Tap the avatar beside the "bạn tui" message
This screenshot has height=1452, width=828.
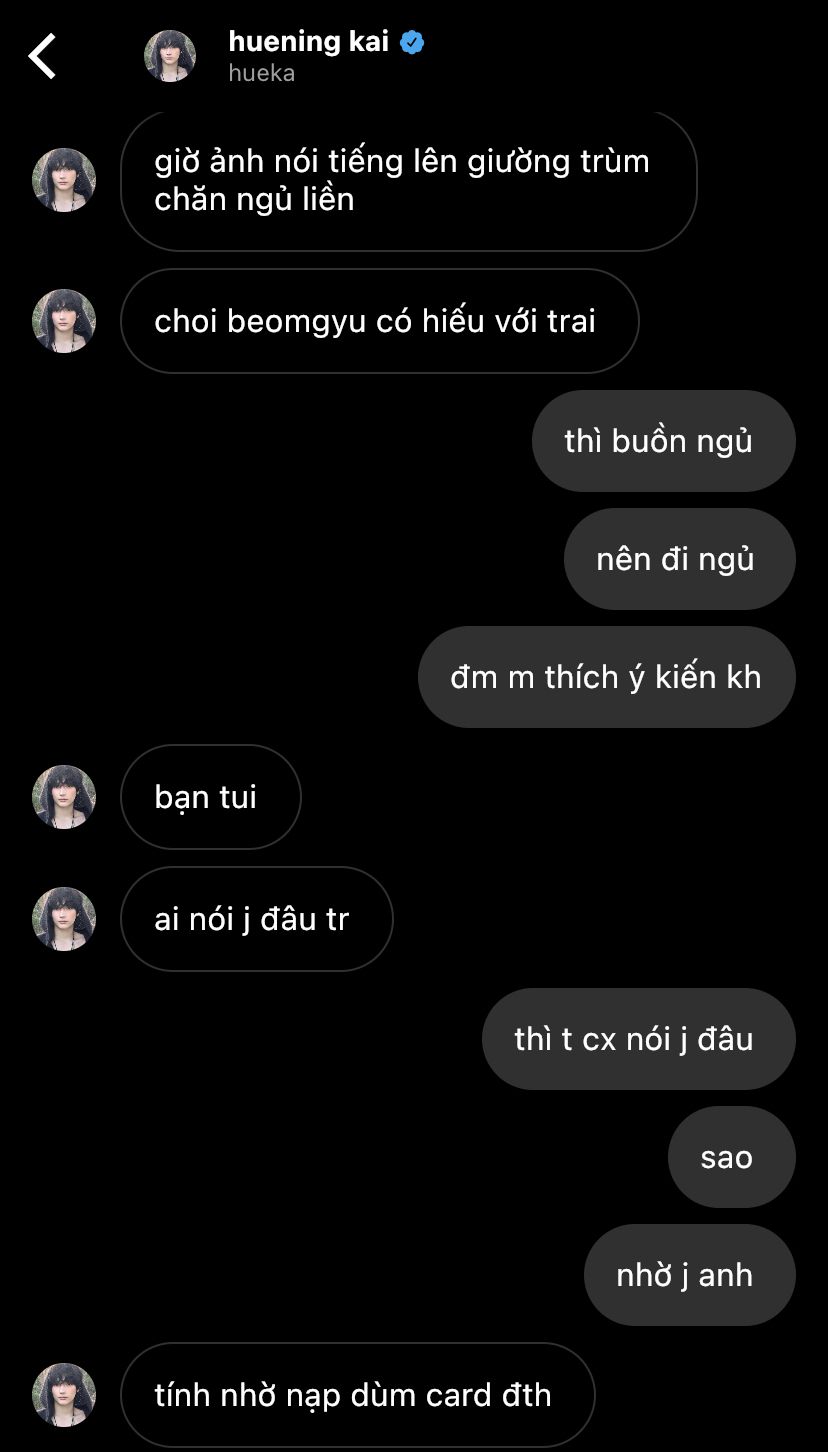[x=64, y=797]
